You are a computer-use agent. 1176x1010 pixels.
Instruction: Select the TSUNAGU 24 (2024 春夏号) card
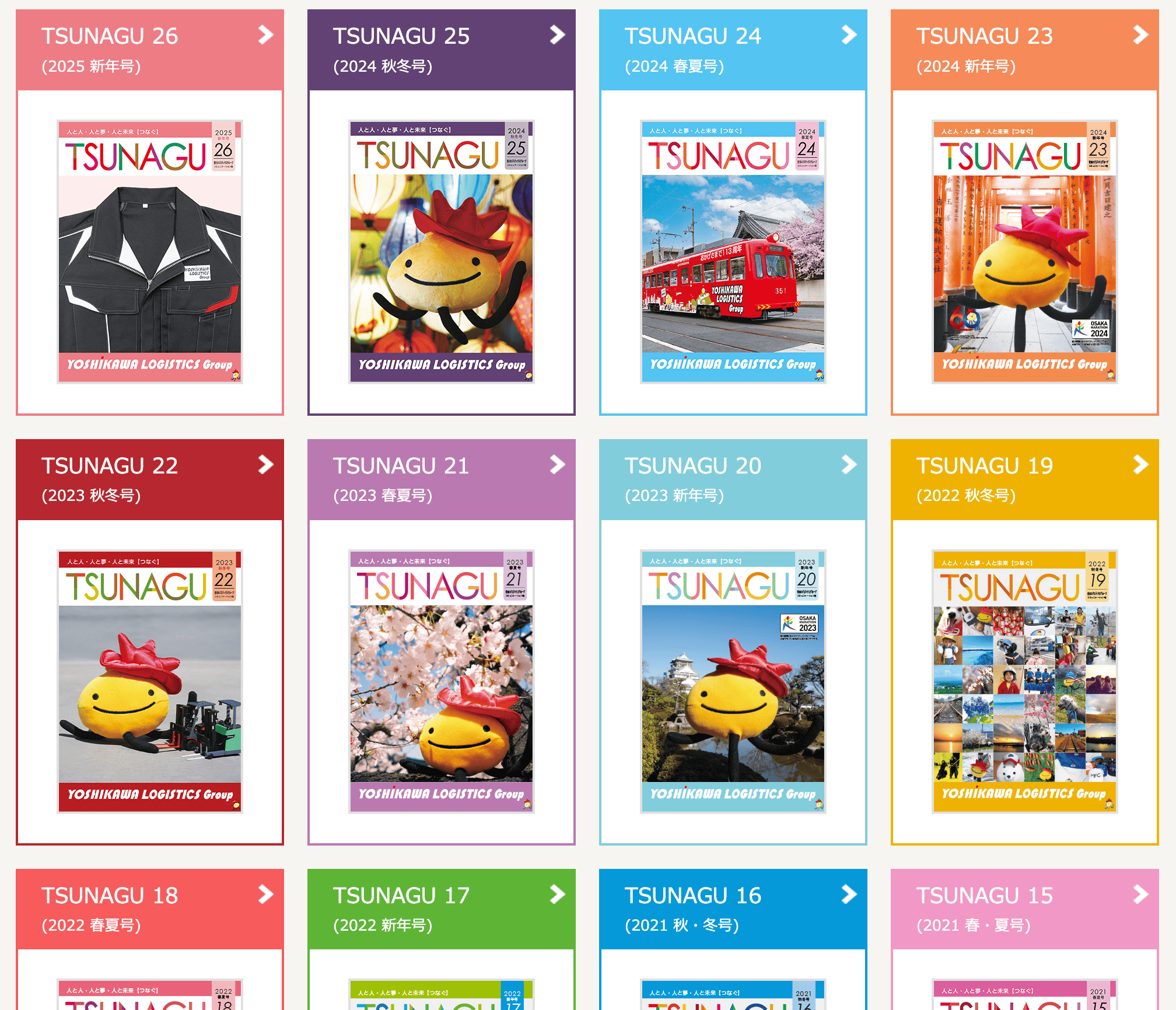(x=733, y=50)
